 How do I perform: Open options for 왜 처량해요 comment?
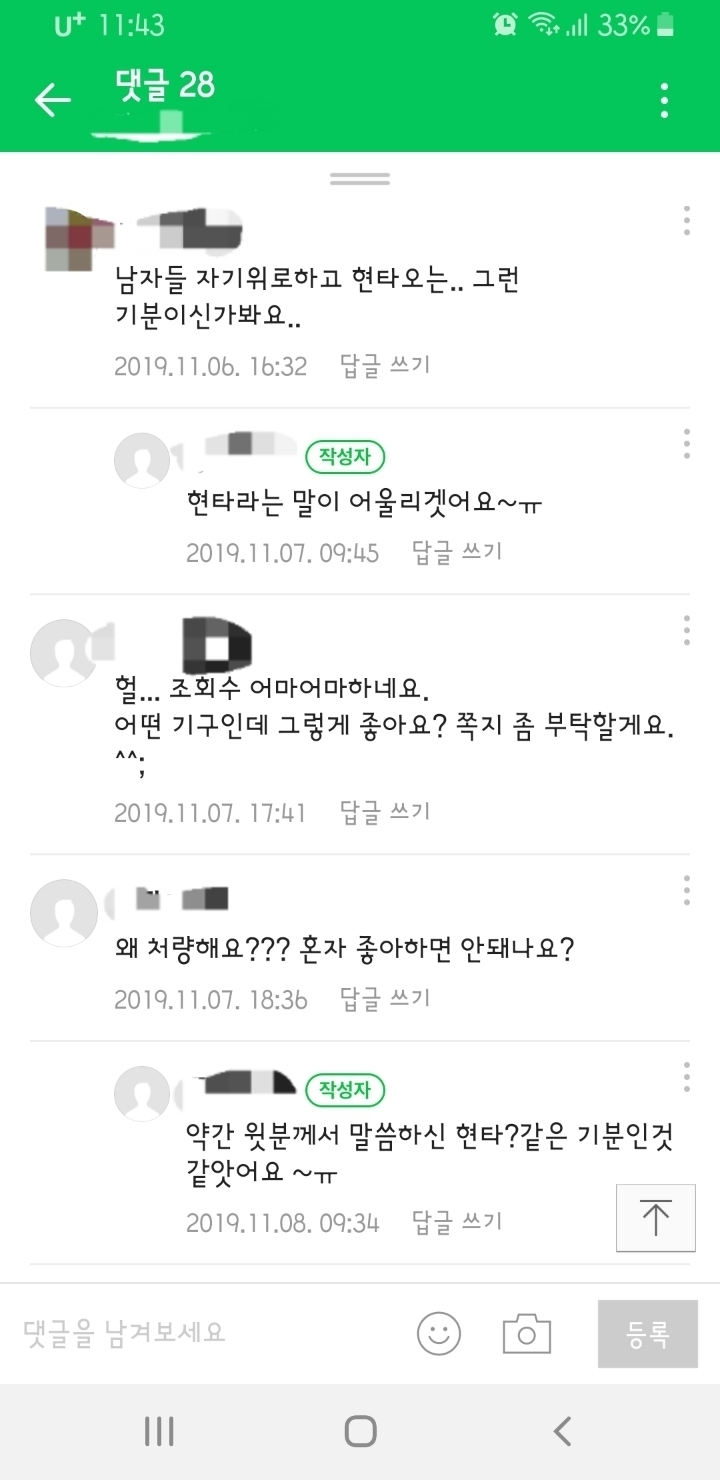coord(686,890)
